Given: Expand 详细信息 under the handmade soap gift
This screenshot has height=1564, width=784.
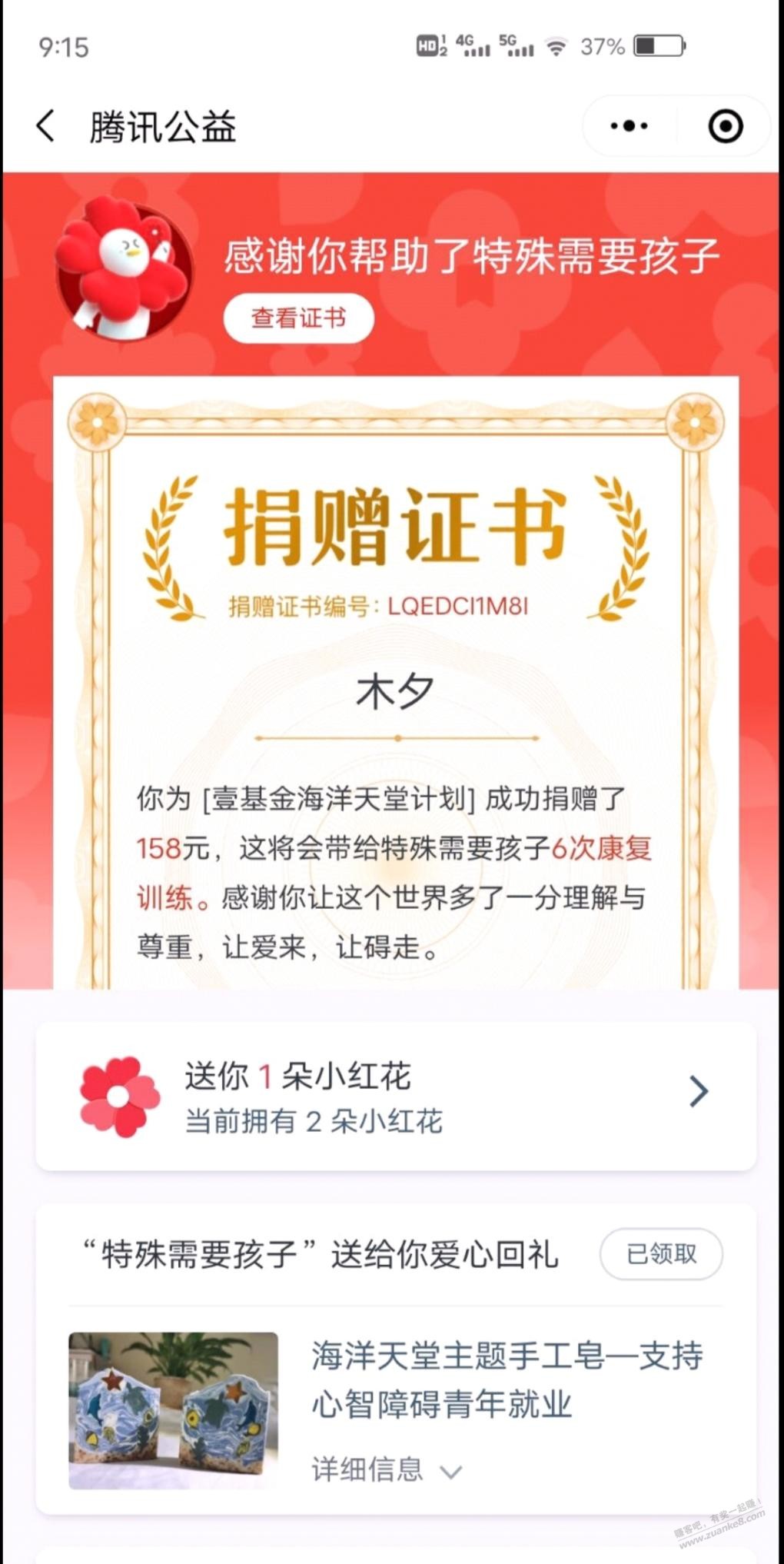Looking at the screenshot, I should point(387,1469).
